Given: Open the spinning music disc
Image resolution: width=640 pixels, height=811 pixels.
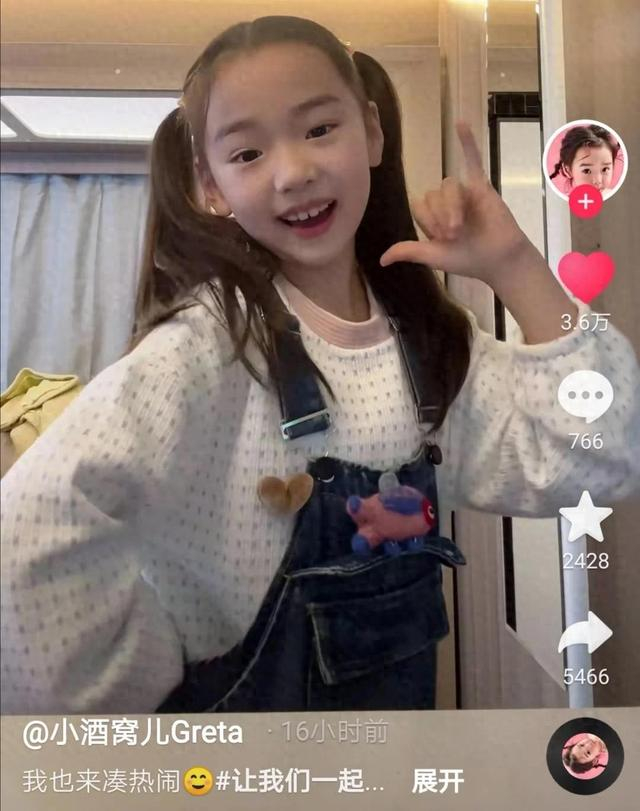Looking at the screenshot, I should (x=585, y=755).
